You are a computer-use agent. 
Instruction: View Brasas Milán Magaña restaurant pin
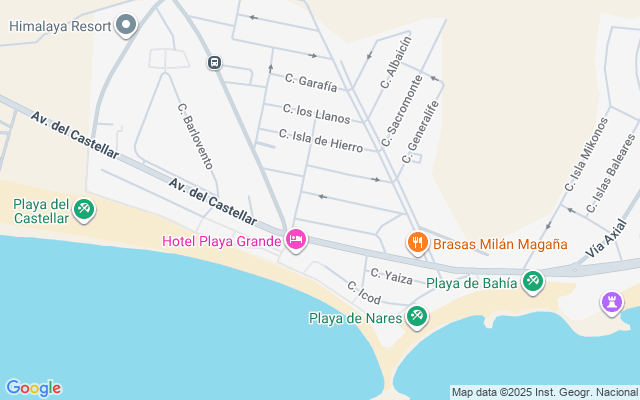(417, 243)
